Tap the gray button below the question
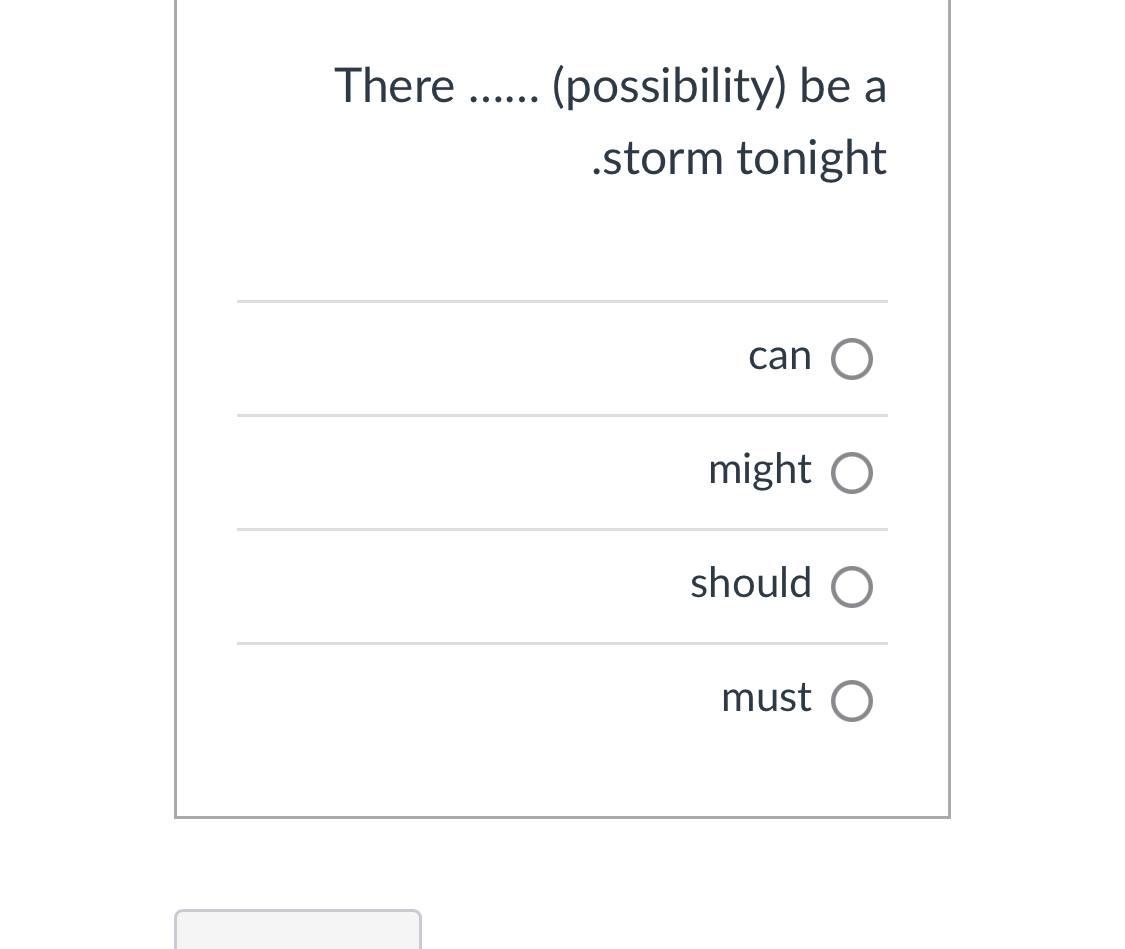The height and width of the screenshot is (949, 1125). (x=298, y=930)
